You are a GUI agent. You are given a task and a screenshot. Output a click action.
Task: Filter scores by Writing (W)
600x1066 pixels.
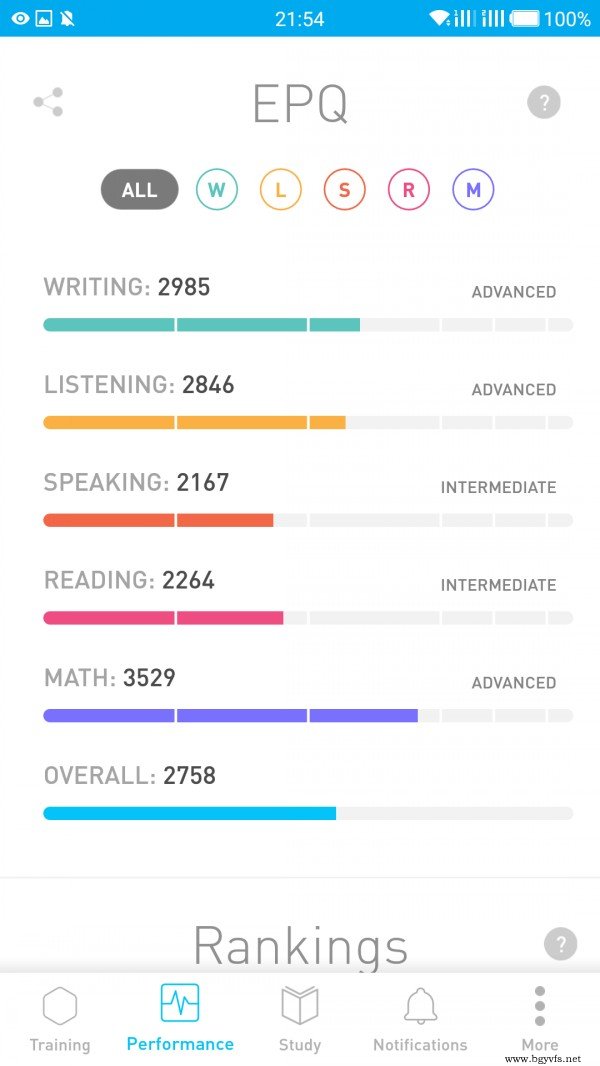click(217, 189)
